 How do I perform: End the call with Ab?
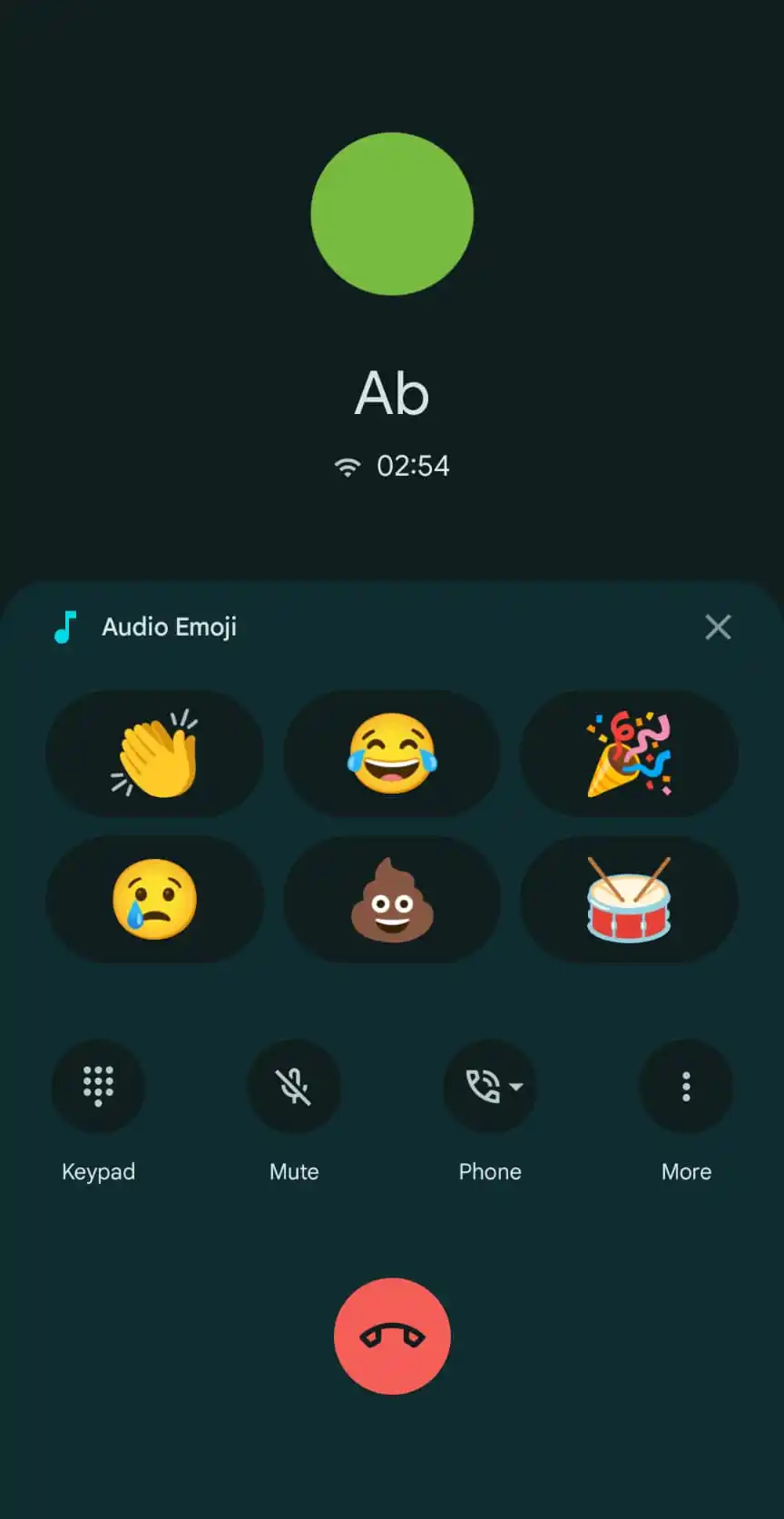(x=392, y=1336)
